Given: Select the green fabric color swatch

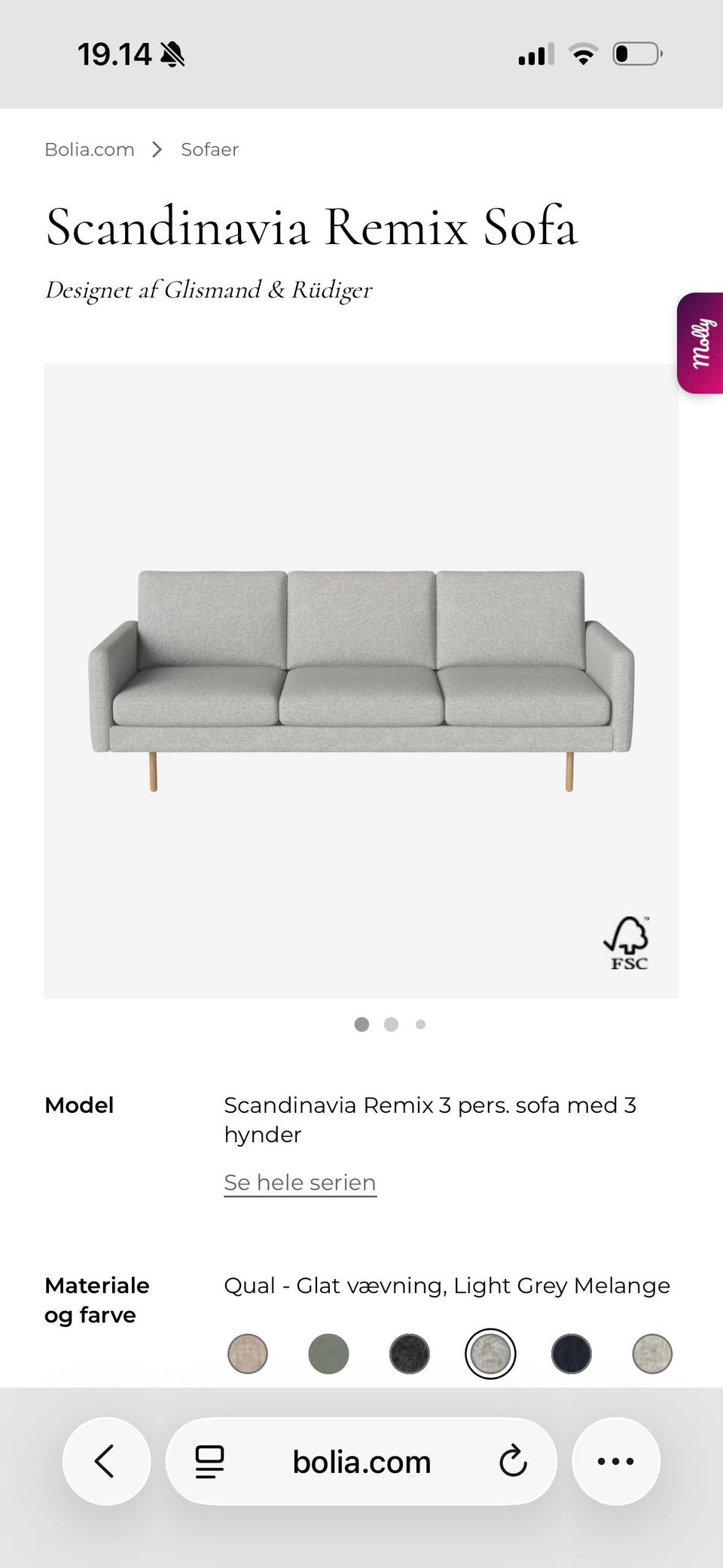Looking at the screenshot, I should coord(328,1353).
